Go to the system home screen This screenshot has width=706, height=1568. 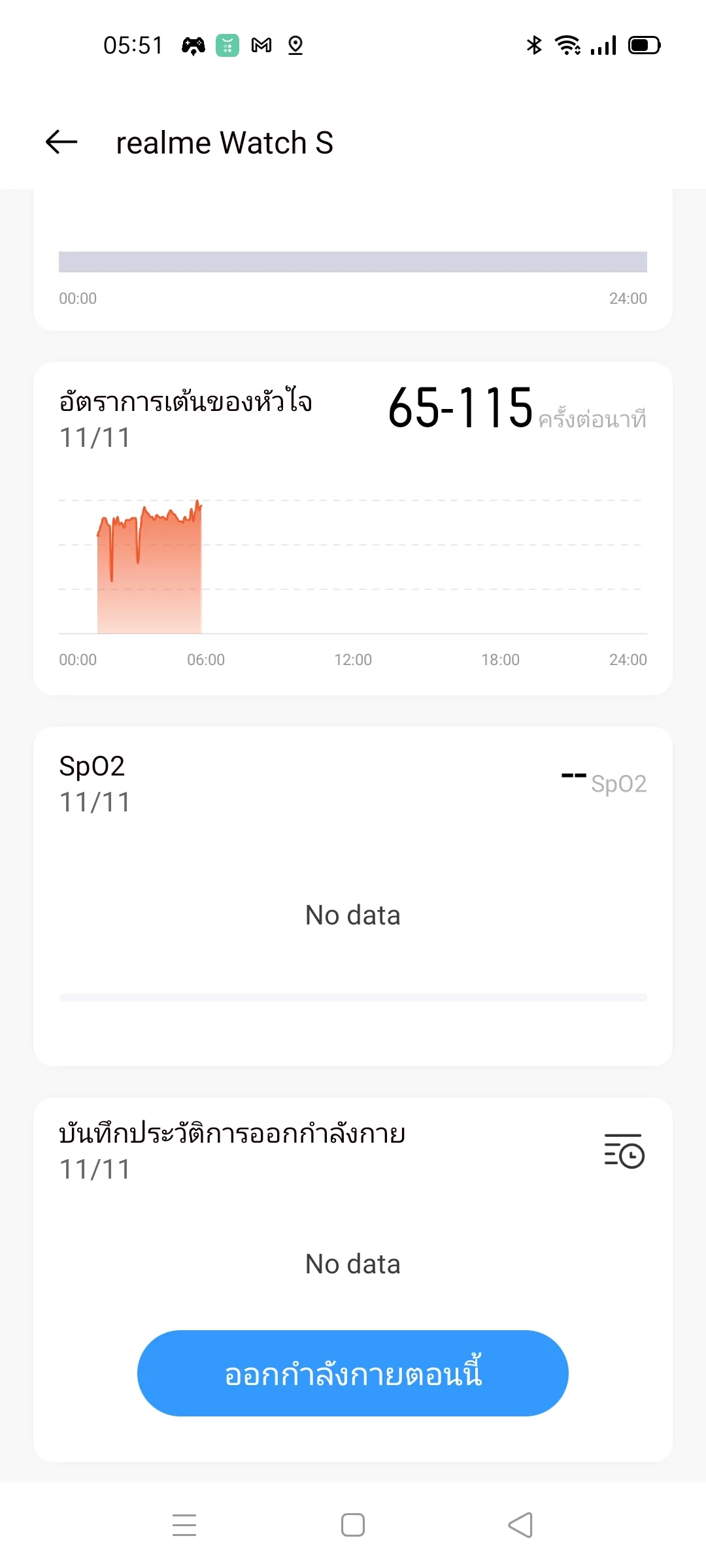pyautogui.click(x=353, y=1525)
